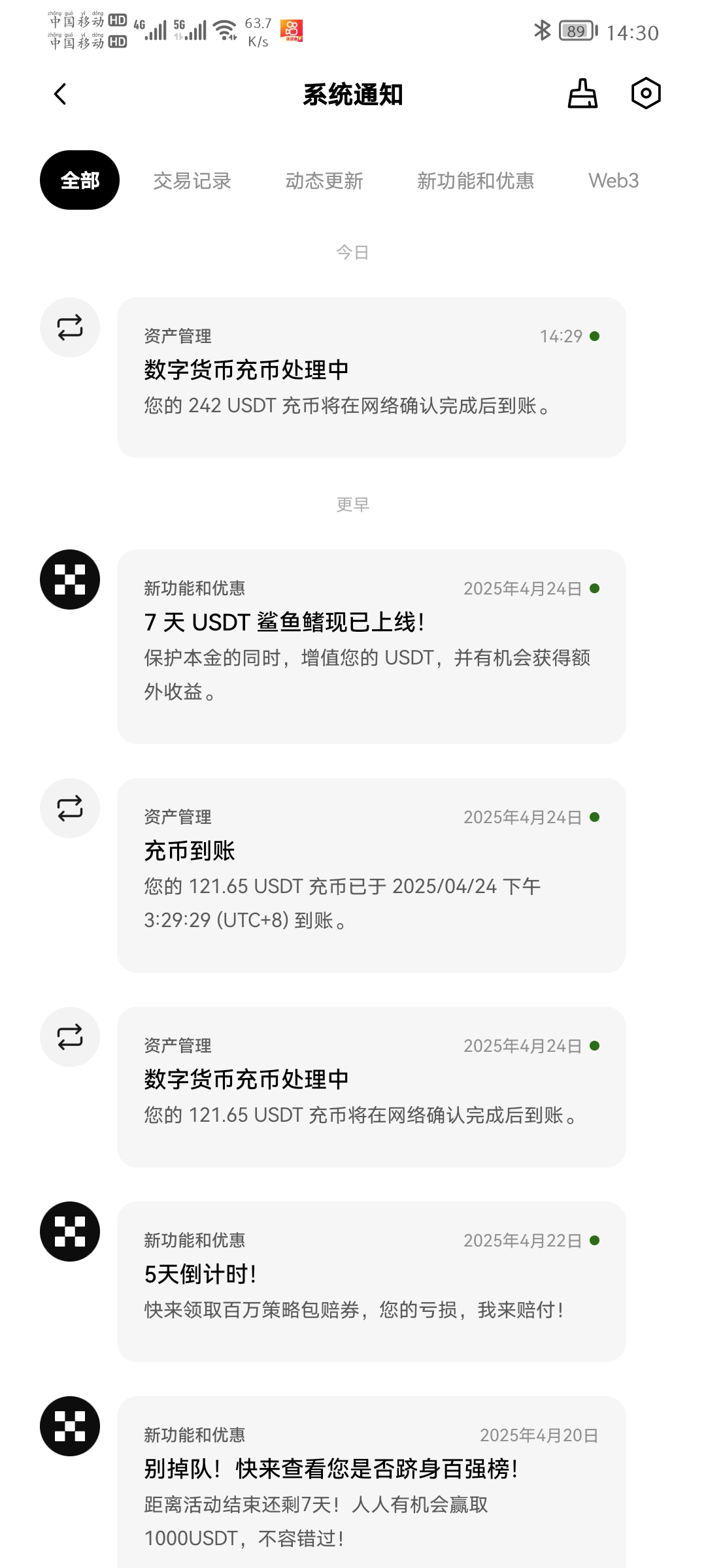Open the 242 USDT 充币处理中 notification
Screen dimensions: 706x1568
(371, 378)
